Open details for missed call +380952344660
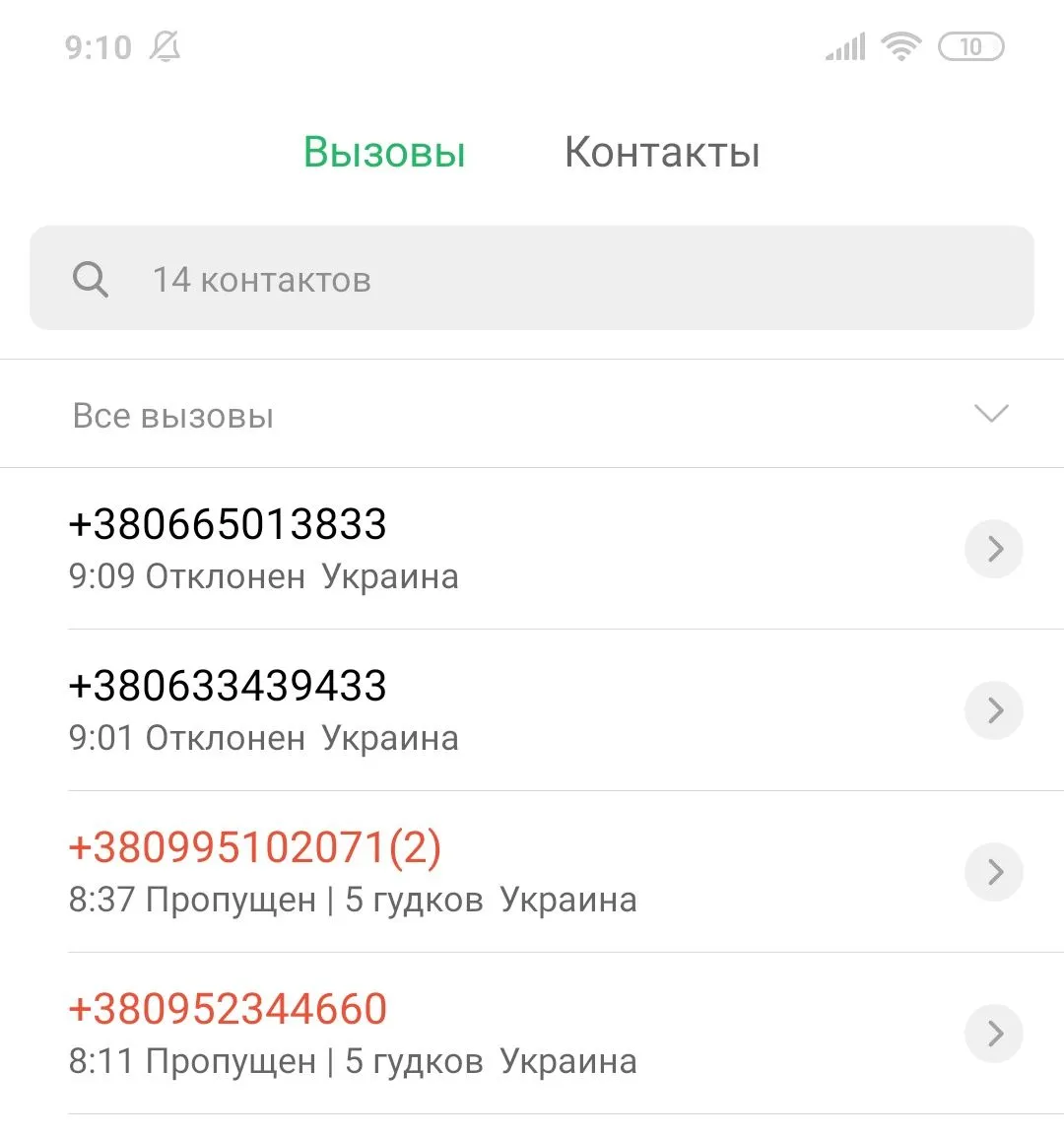The height and width of the screenshot is (1138, 1064). click(993, 1033)
